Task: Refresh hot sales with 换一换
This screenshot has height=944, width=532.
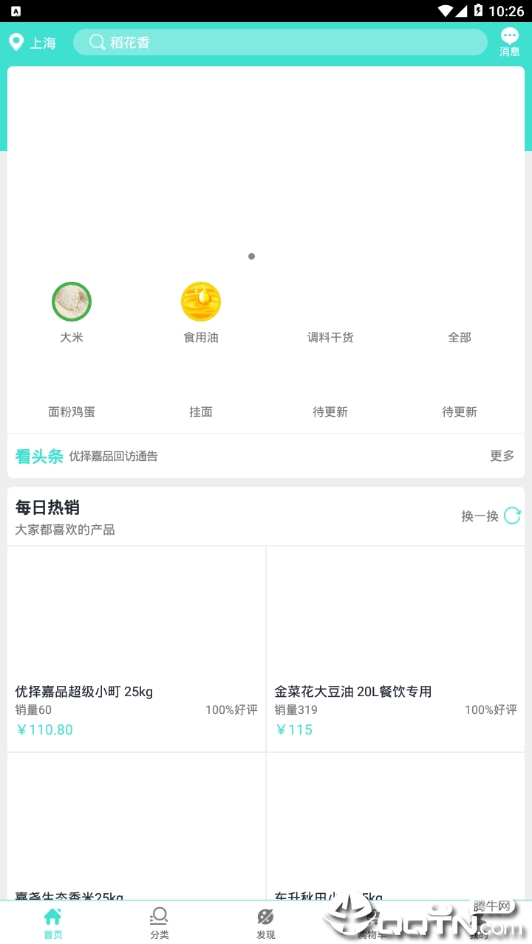Action: tap(491, 516)
